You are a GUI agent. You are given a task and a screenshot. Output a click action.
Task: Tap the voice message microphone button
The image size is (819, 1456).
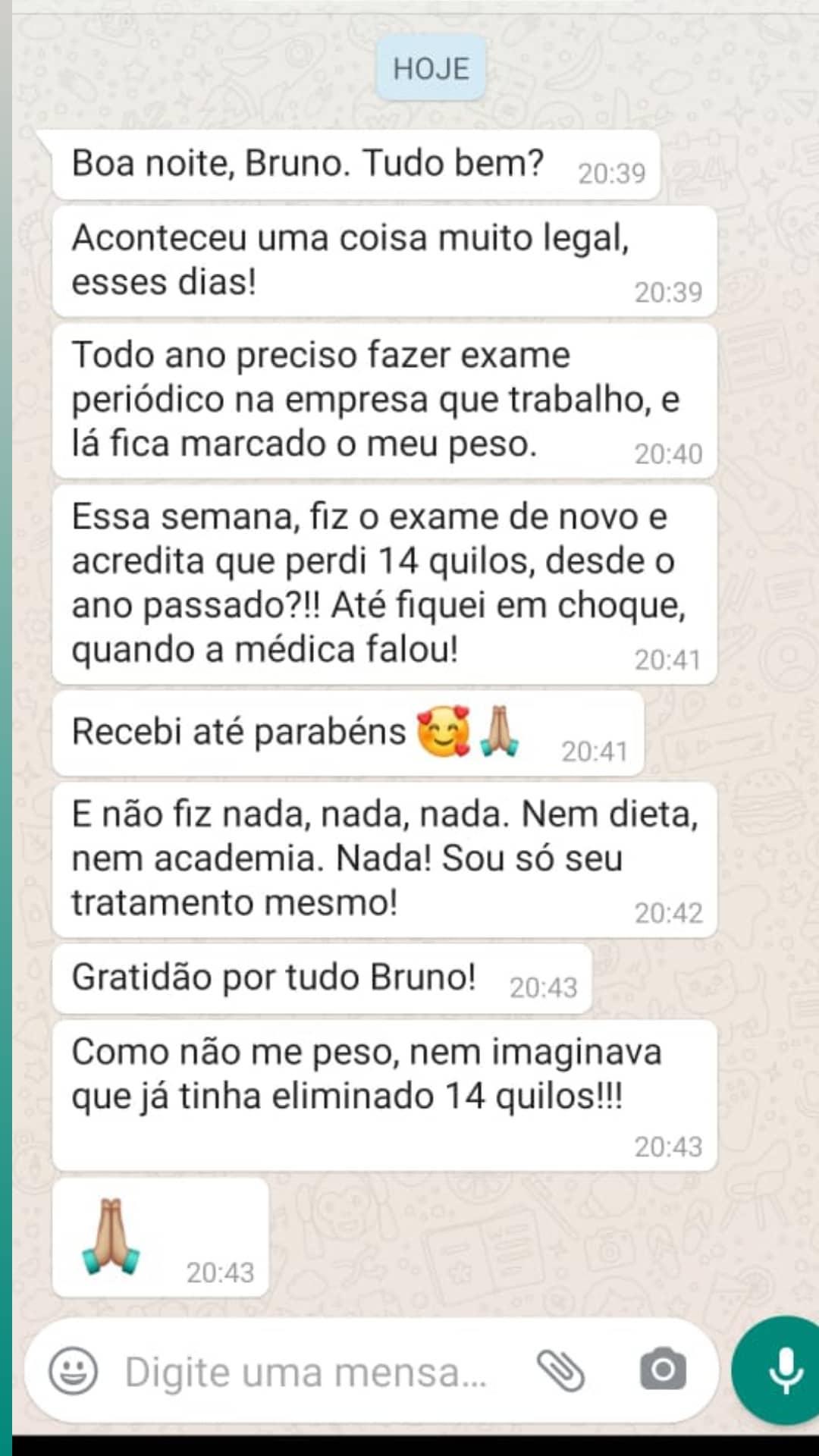(x=783, y=1371)
